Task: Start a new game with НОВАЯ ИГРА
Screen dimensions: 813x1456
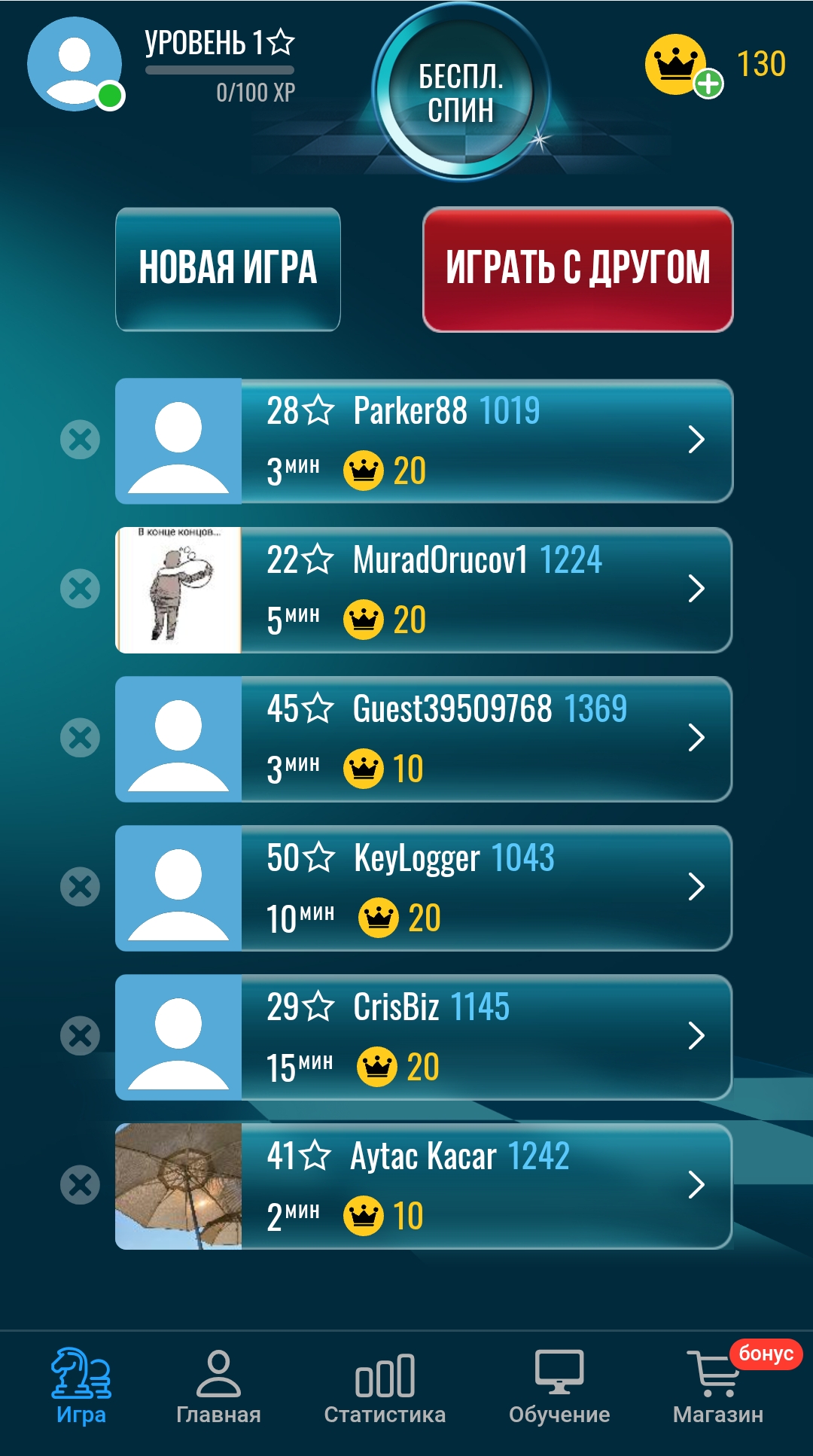Action: click(x=228, y=269)
